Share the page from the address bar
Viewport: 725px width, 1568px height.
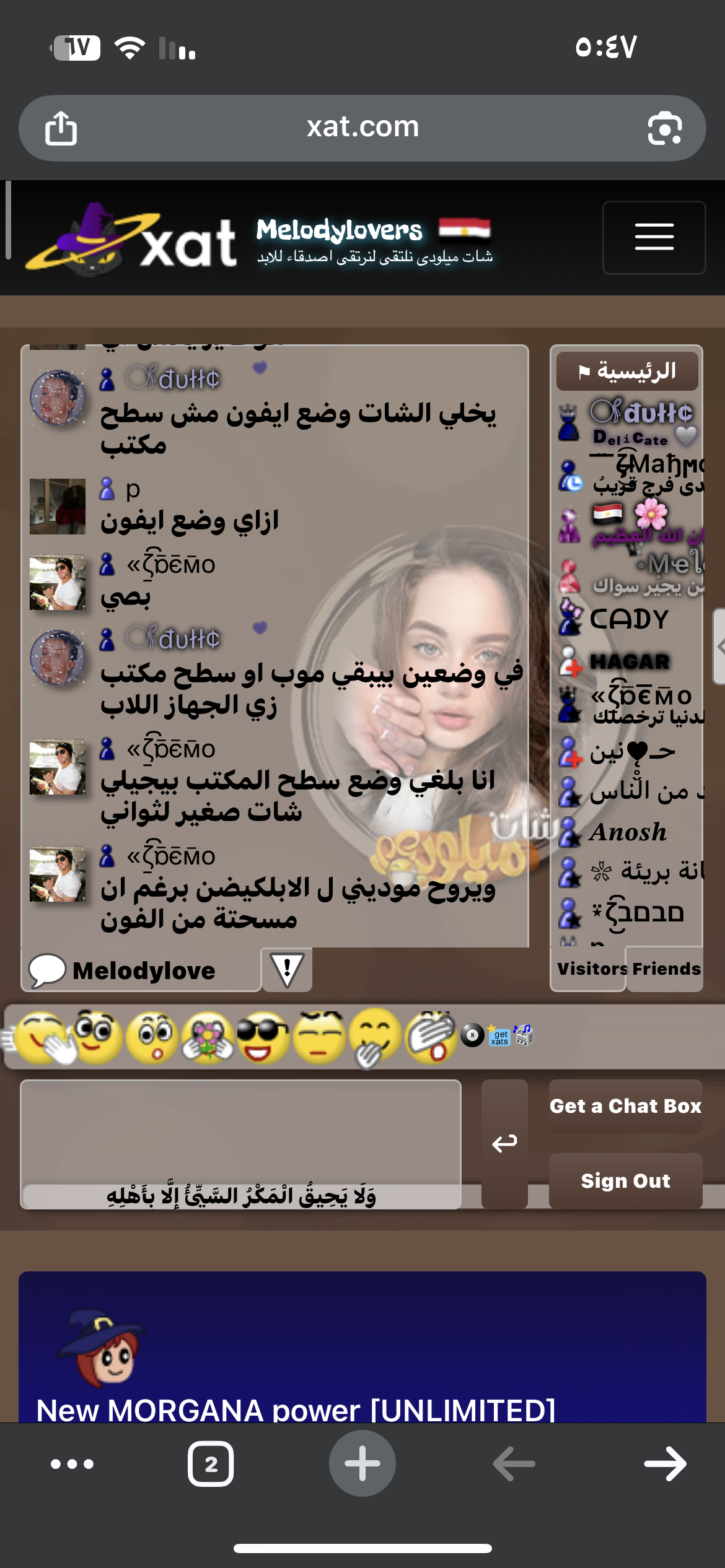61,129
